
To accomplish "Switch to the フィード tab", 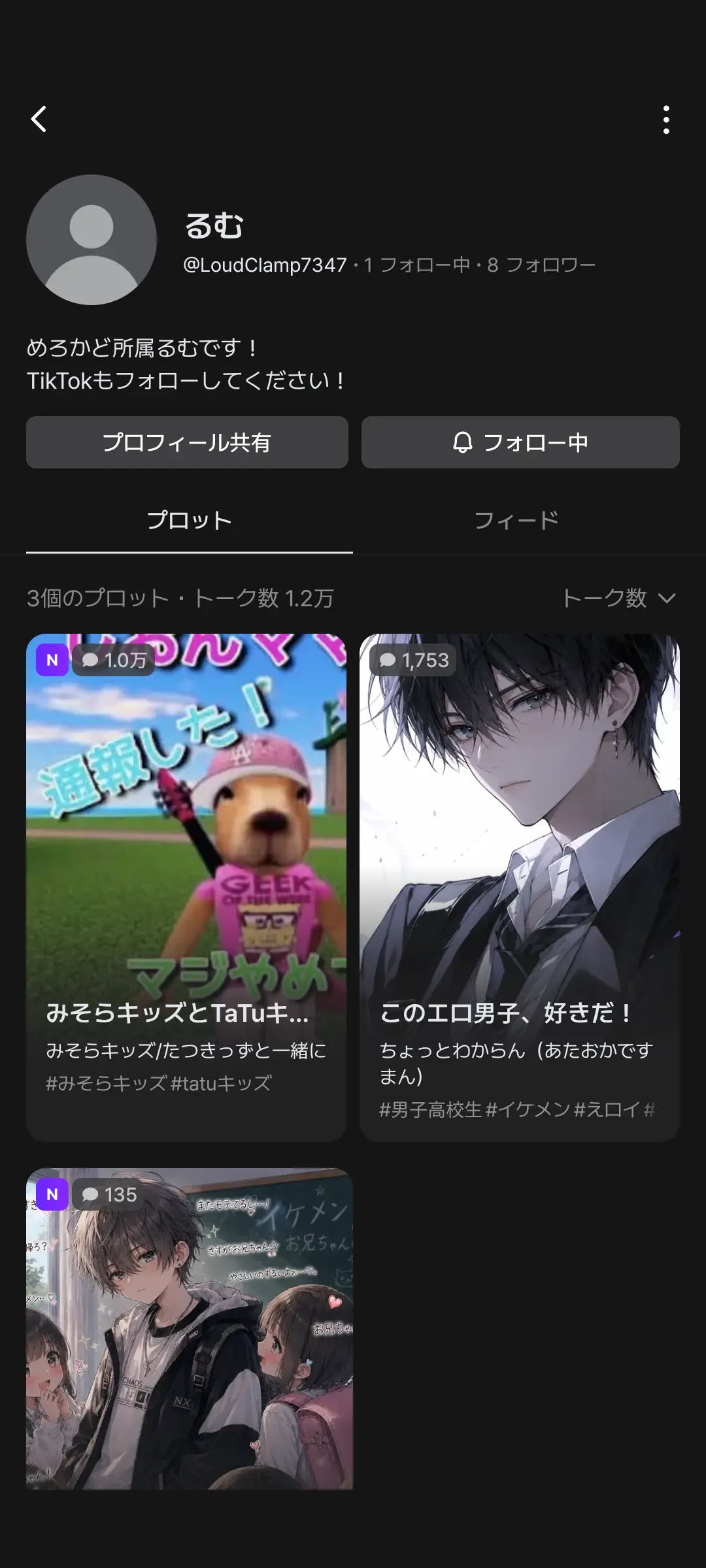I will click(x=516, y=521).
